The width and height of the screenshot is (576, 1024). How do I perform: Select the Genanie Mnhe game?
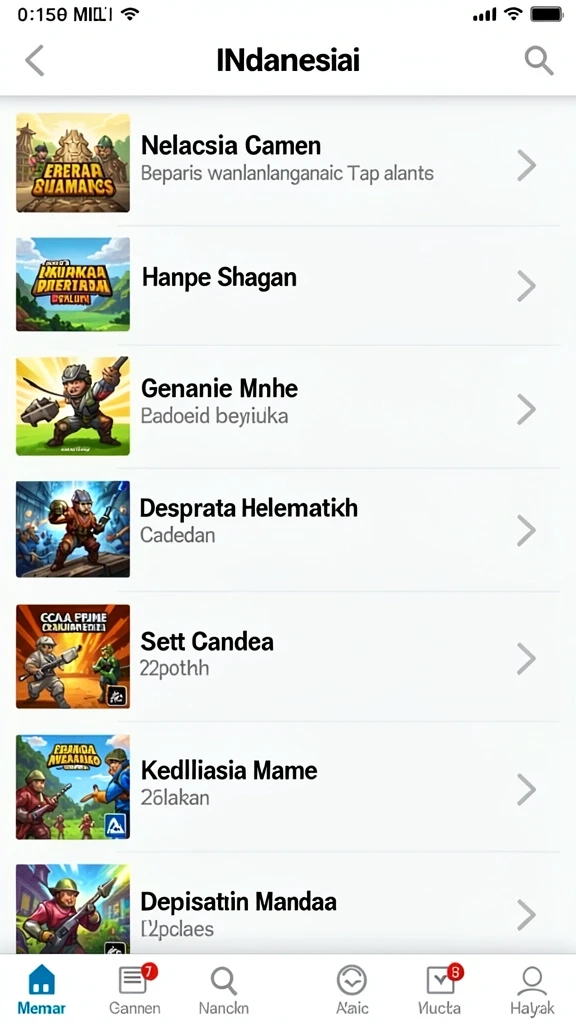(x=288, y=406)
